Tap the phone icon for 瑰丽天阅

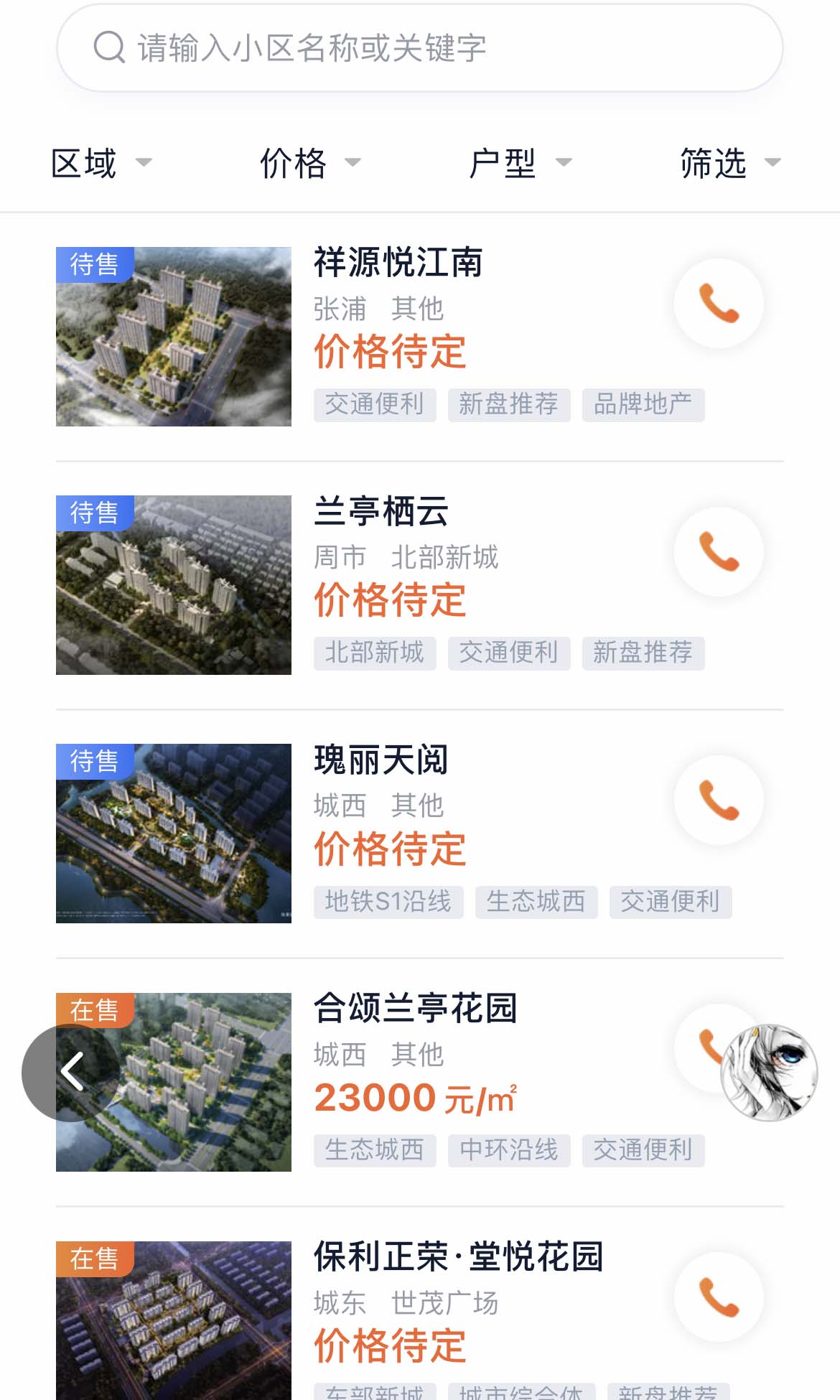[x=719, y=800]
